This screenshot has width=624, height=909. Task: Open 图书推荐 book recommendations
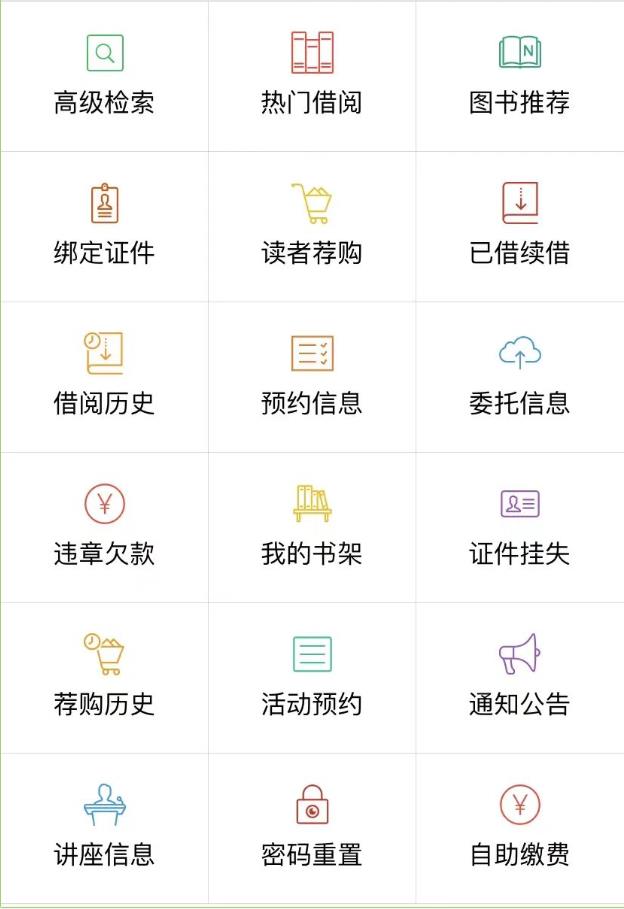click(x=519, y=76)
